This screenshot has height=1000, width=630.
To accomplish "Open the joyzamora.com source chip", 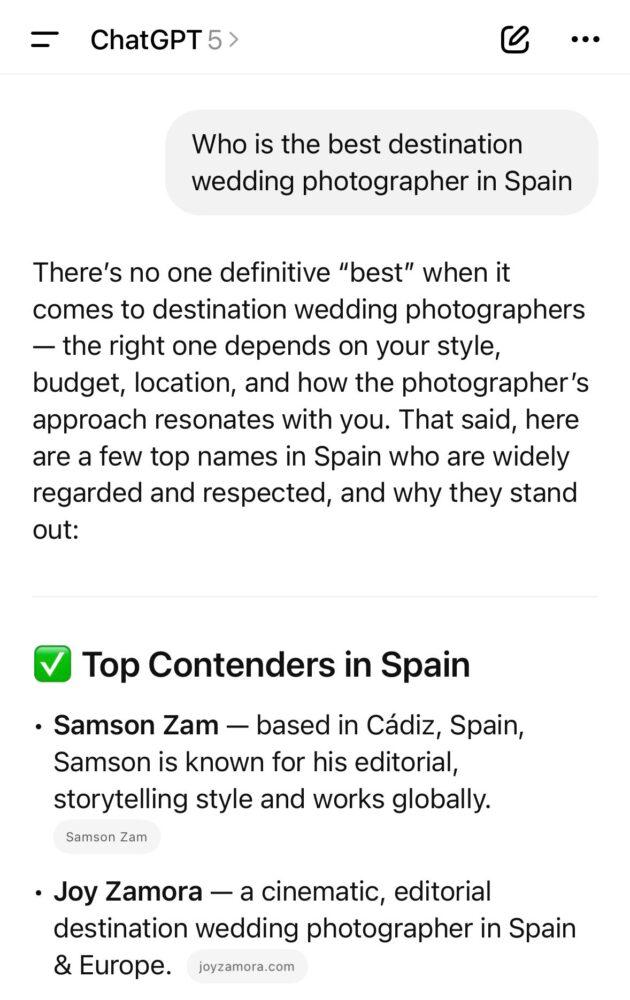I will pyautogui.click(x=246, y=967).
